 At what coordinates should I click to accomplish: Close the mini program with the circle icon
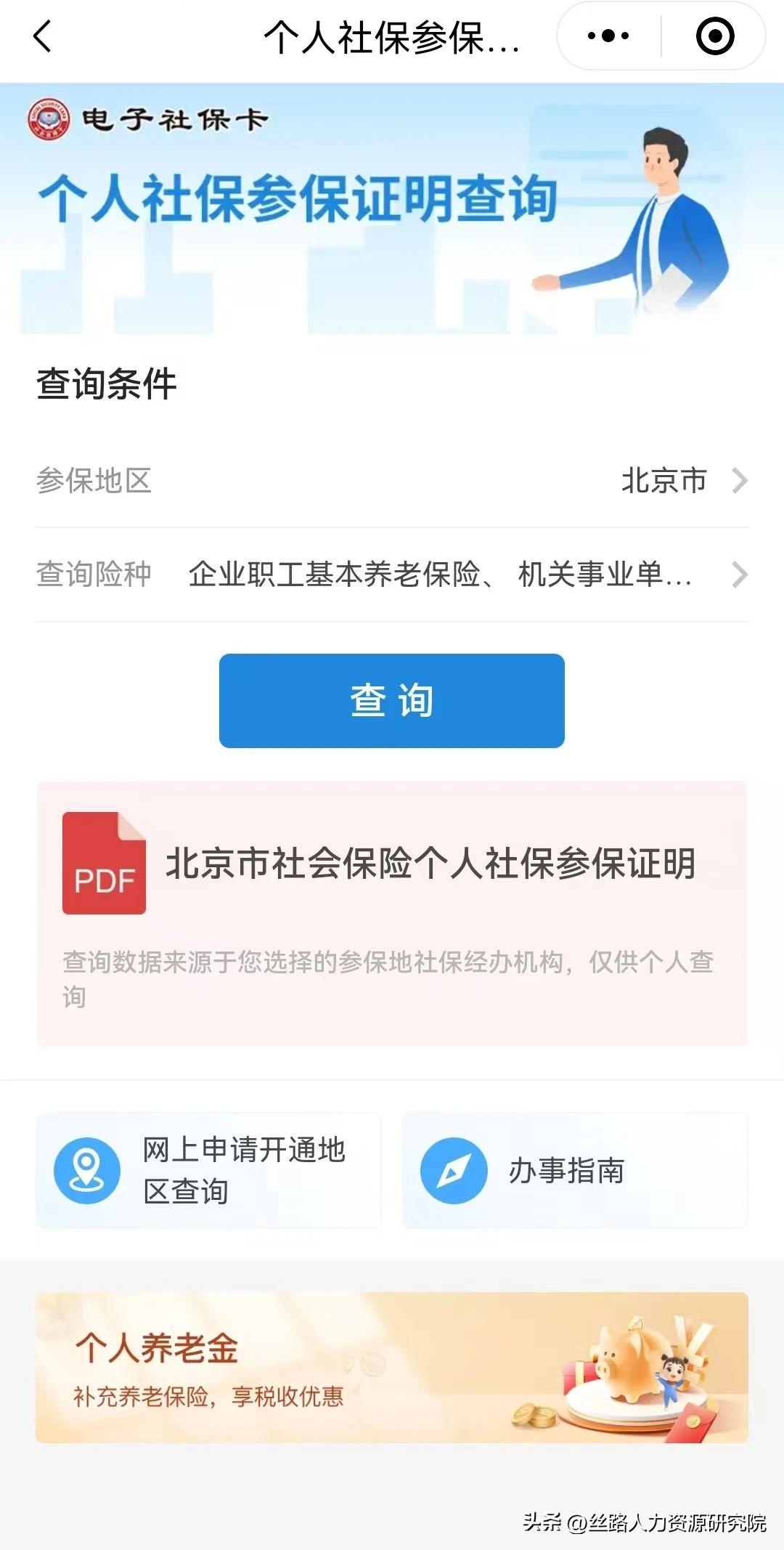click(715, 36)
